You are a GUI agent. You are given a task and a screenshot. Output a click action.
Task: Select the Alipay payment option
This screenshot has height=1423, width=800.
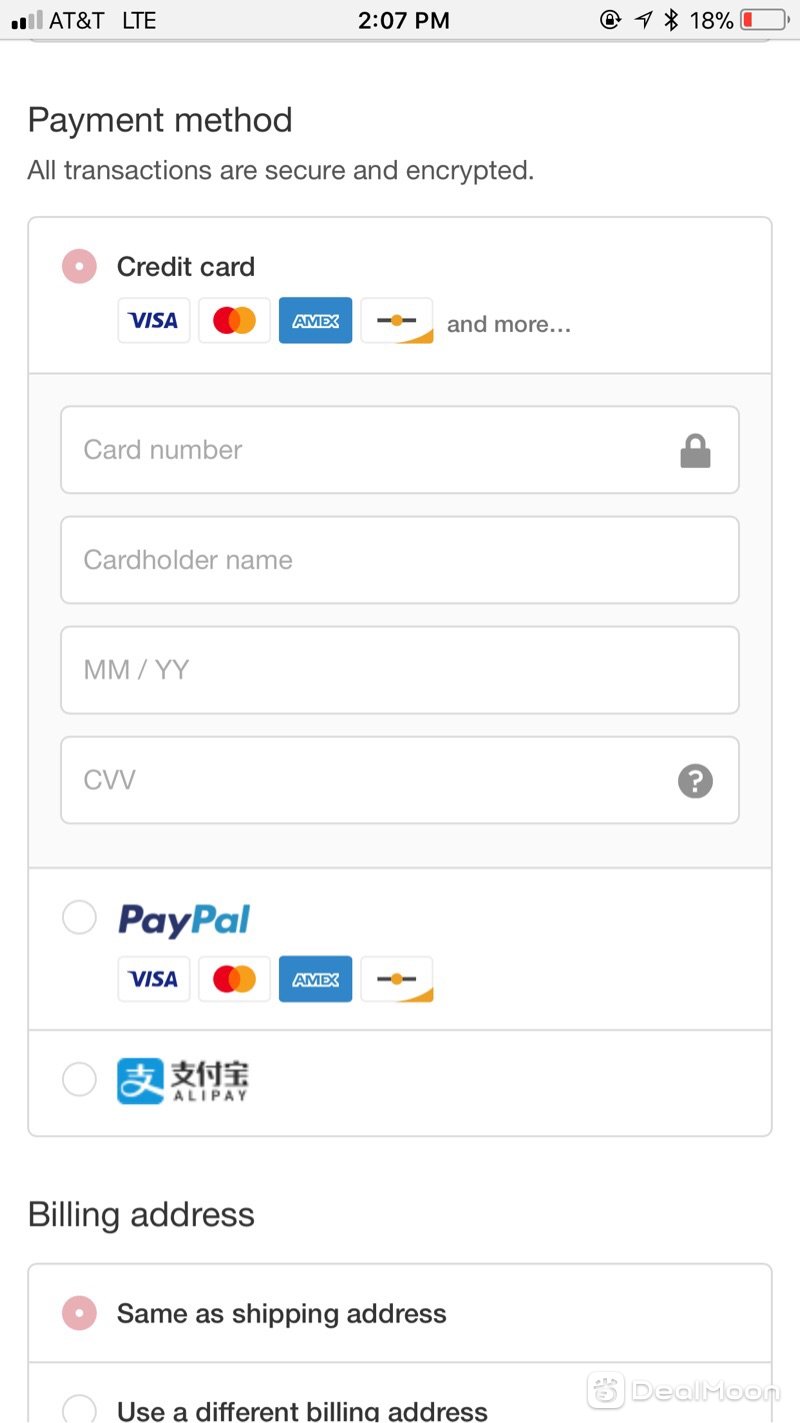tap(79, 1080)
